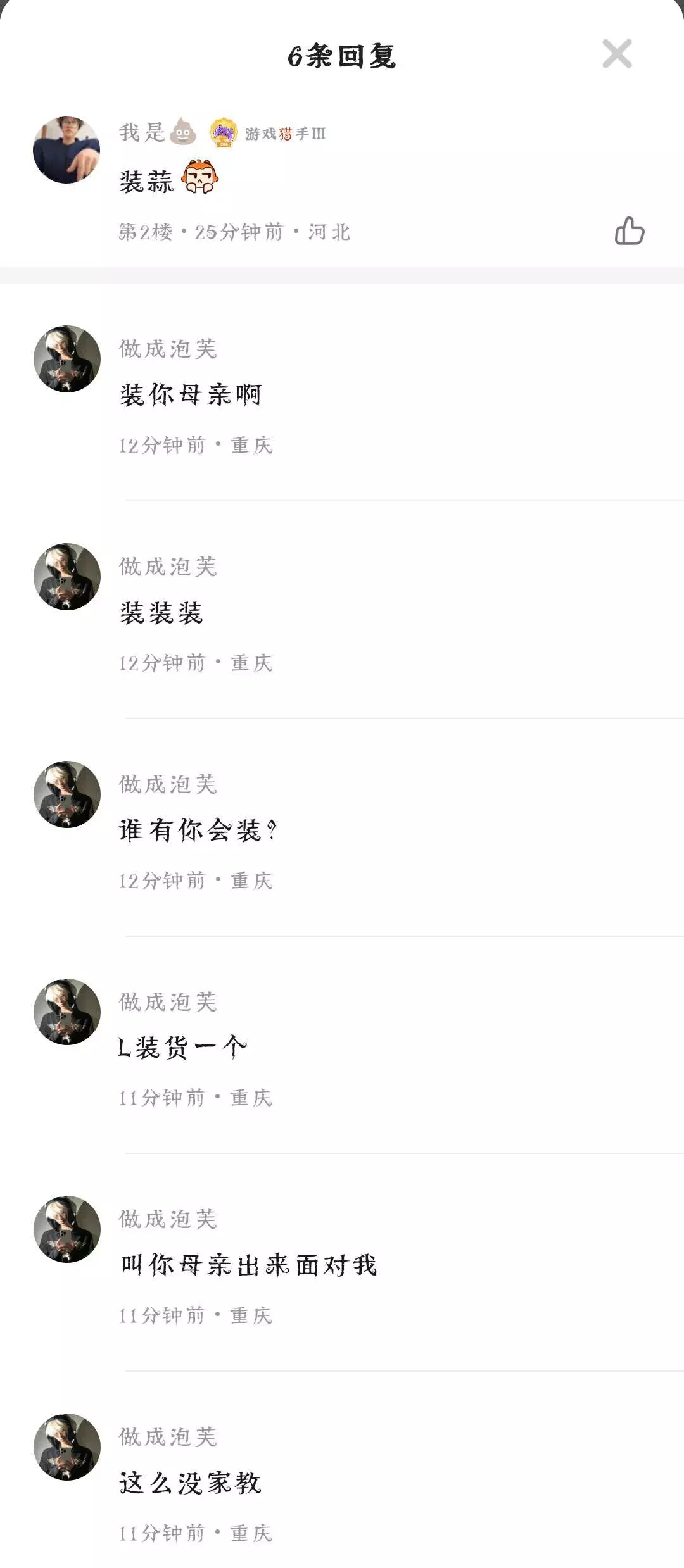Select the reply 装你母亲啊
Image resolution: width=684 pixels, height=1568 pixels.
(191, 395)
